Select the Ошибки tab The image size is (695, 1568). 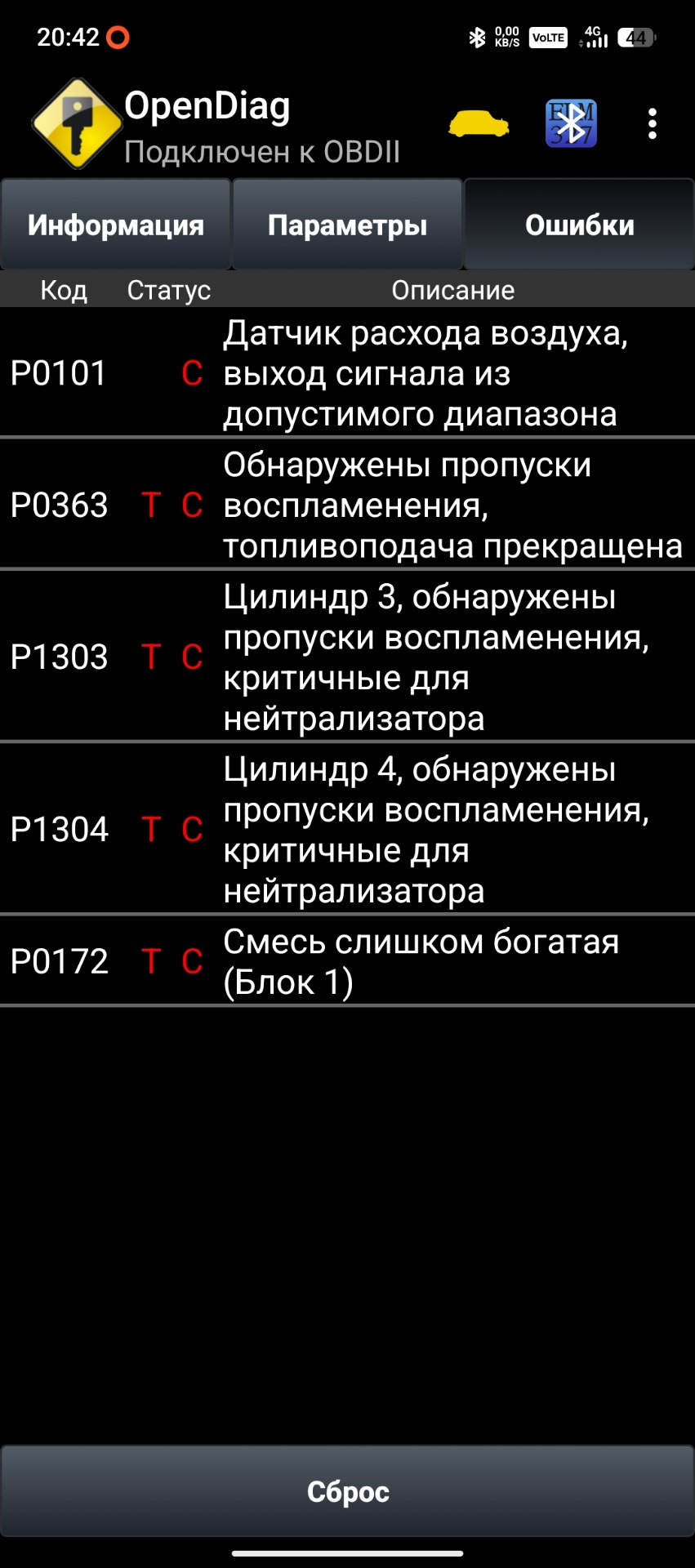point(579,225)
